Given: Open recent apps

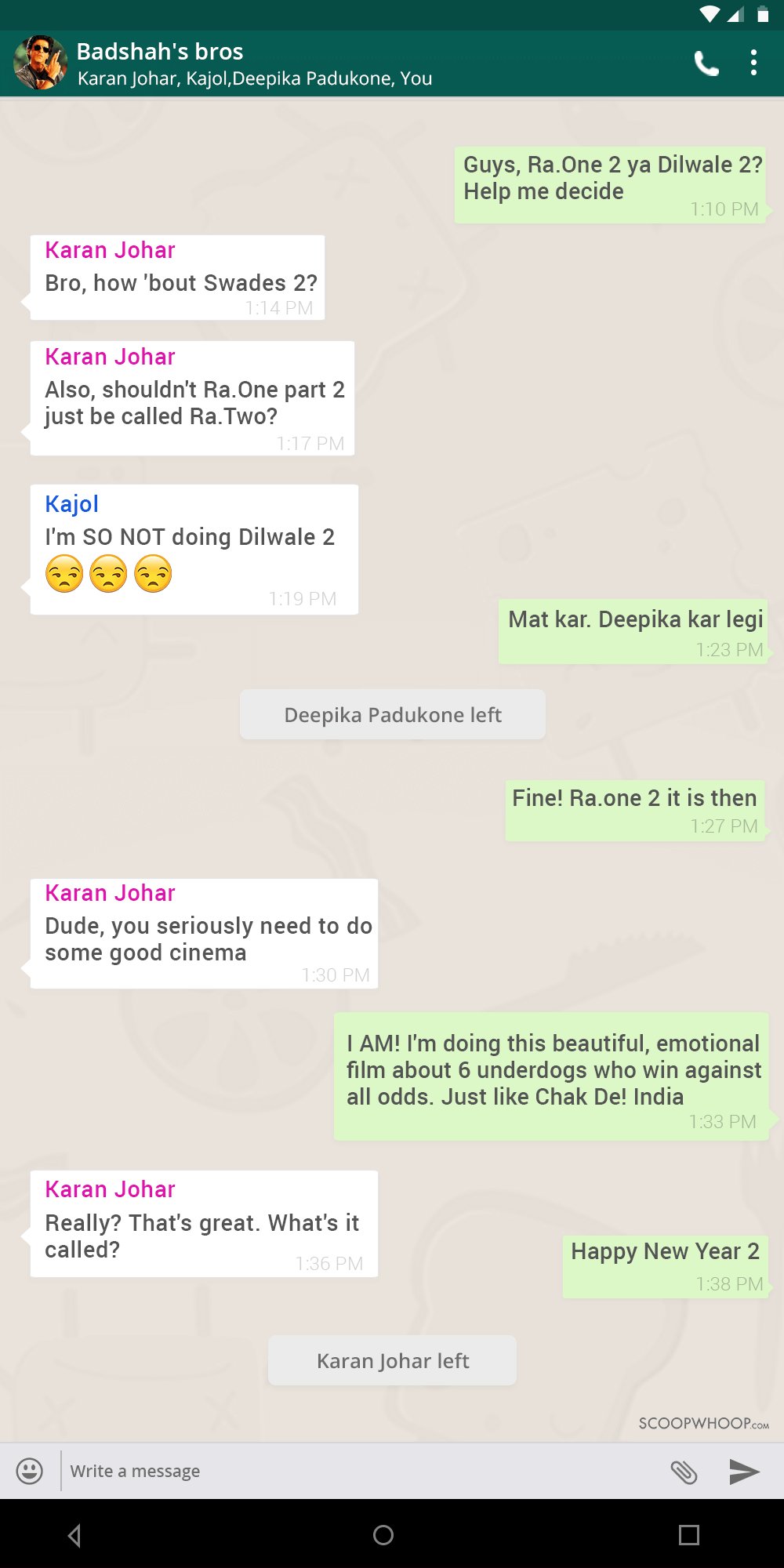Looking at the screenshot, I should [689, 1534].
